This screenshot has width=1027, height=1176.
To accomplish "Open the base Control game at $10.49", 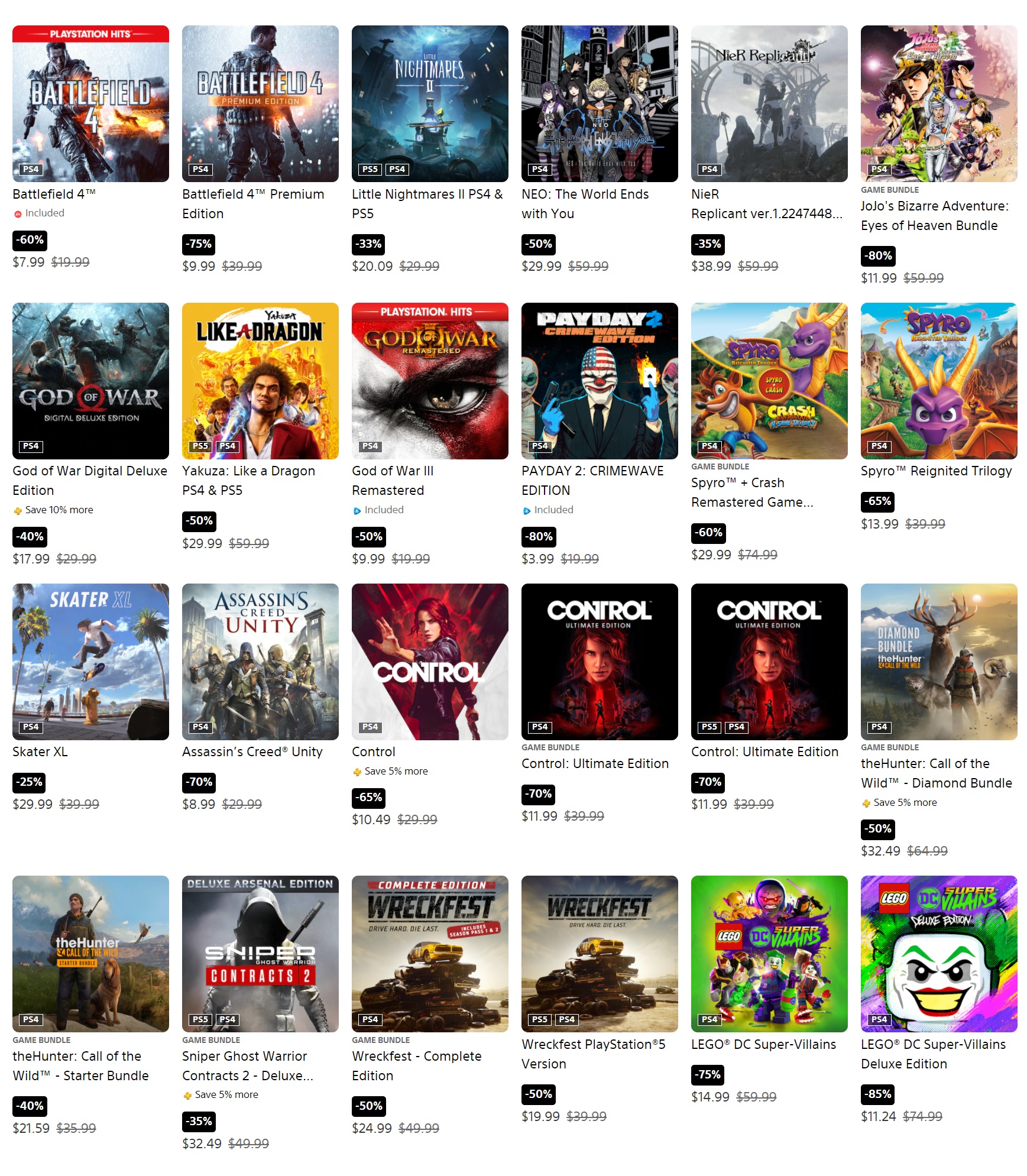I will [430, 662].
